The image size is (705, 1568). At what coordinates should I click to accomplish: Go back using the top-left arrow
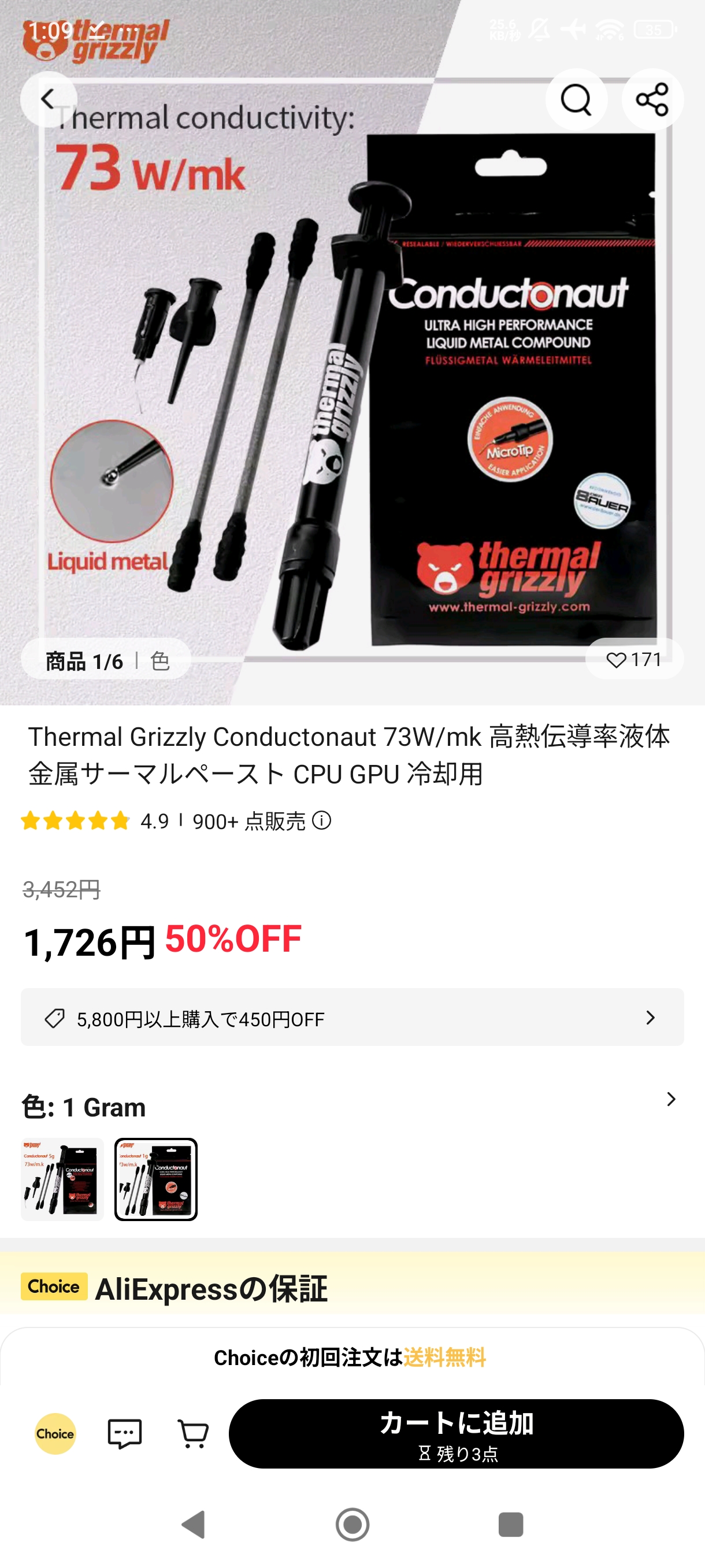point(48,99)
